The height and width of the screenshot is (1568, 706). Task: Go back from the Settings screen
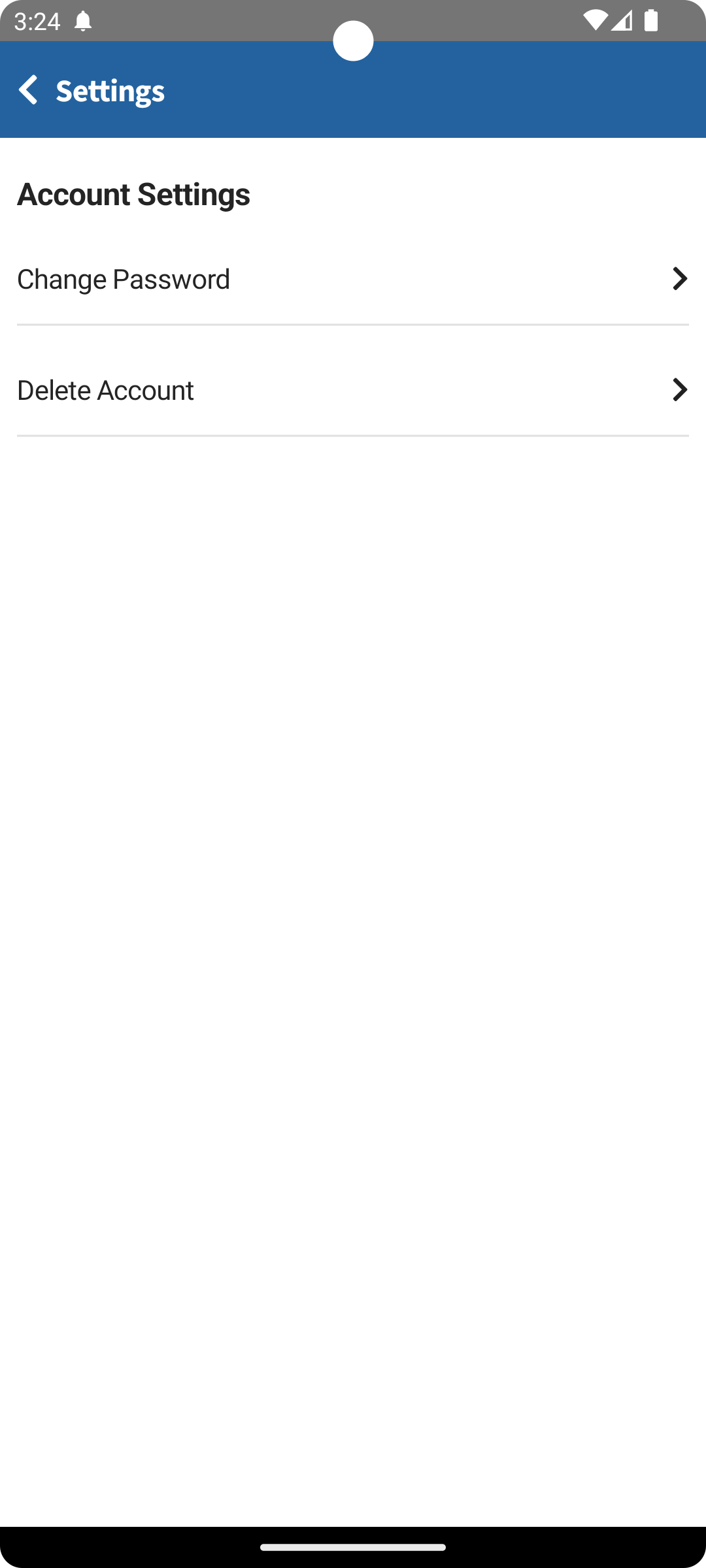tap(29, 90)
